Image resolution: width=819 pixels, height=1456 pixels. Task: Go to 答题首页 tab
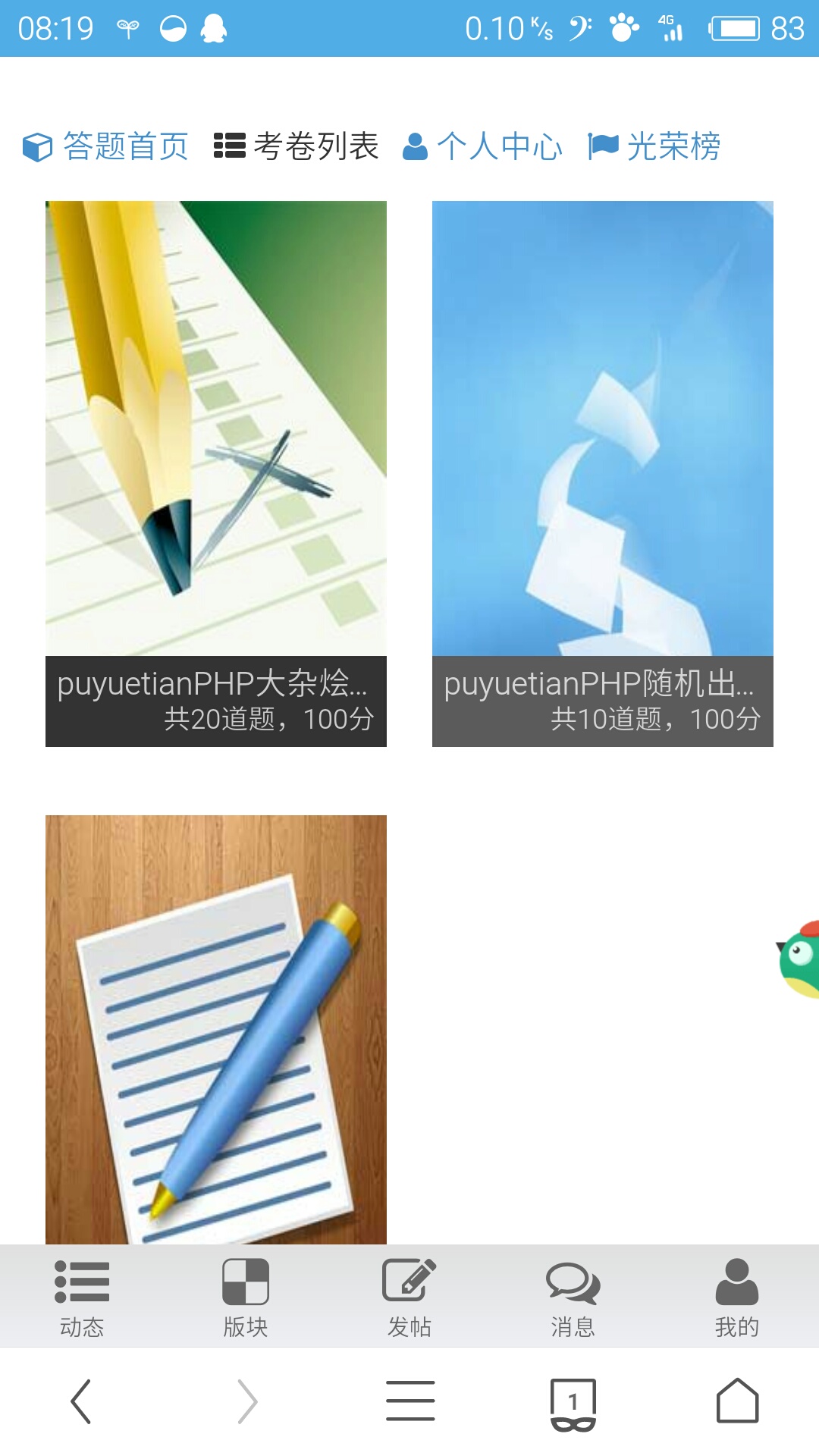(x=106, y=146)
